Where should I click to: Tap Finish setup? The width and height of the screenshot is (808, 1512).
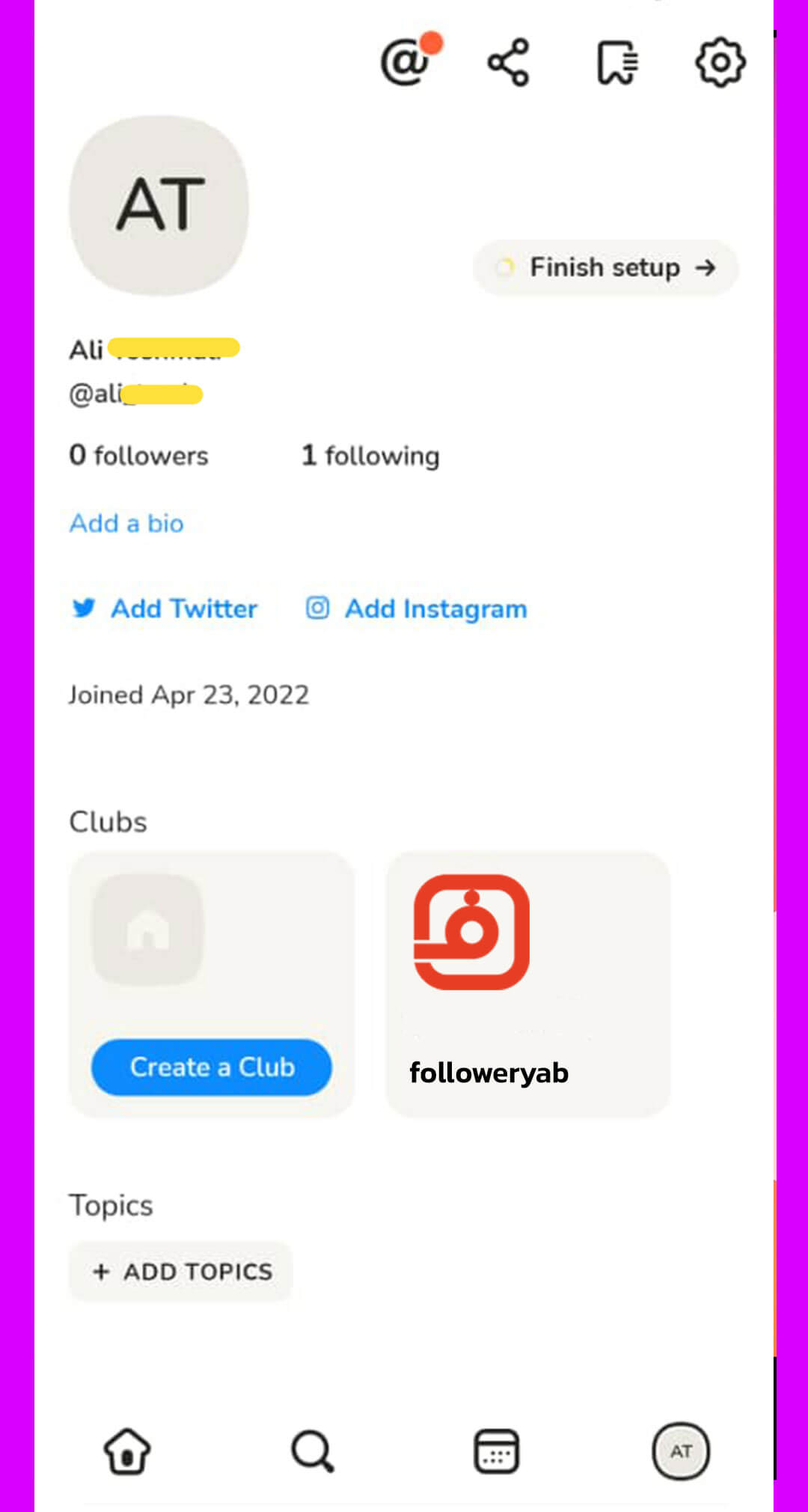pos(606,268)
